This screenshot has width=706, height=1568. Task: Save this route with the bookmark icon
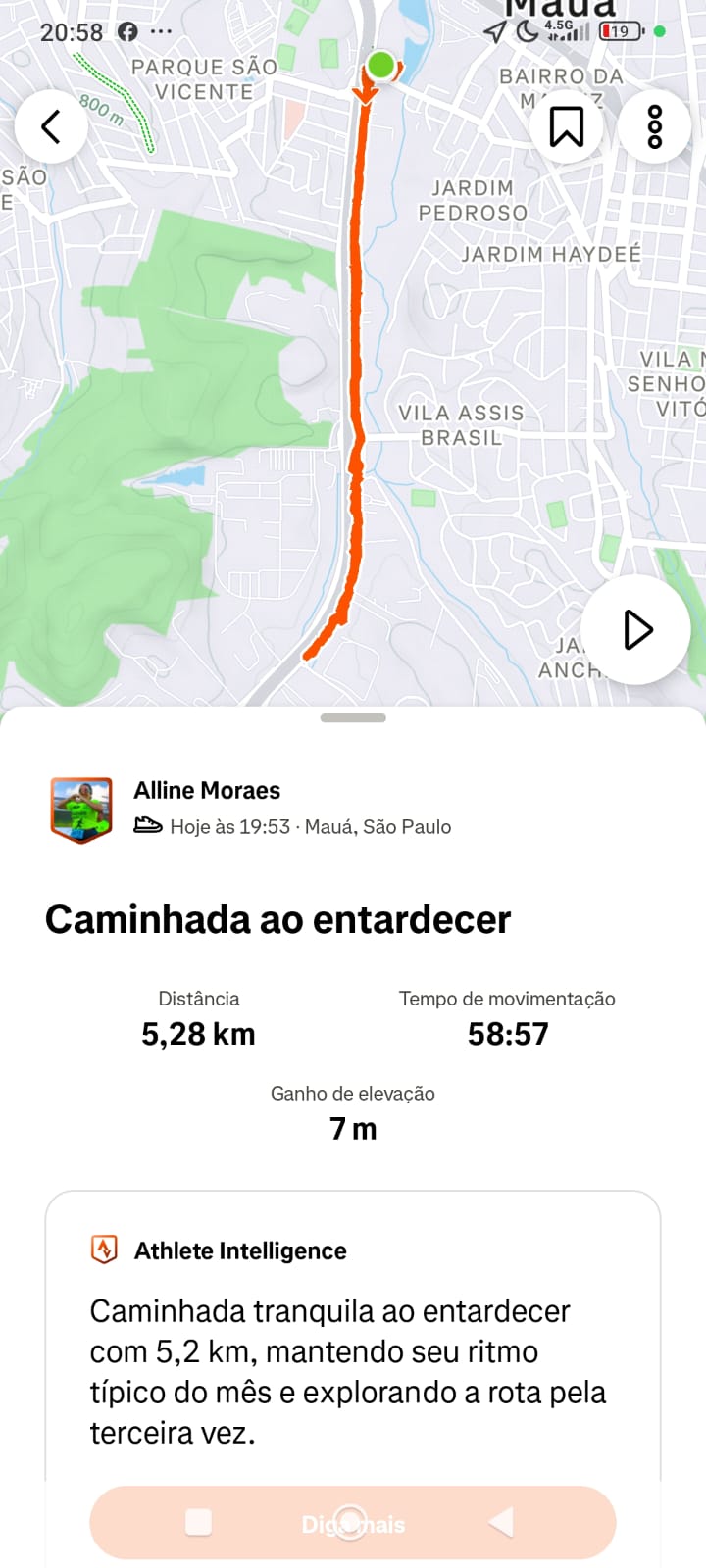[x=566, y=126]
